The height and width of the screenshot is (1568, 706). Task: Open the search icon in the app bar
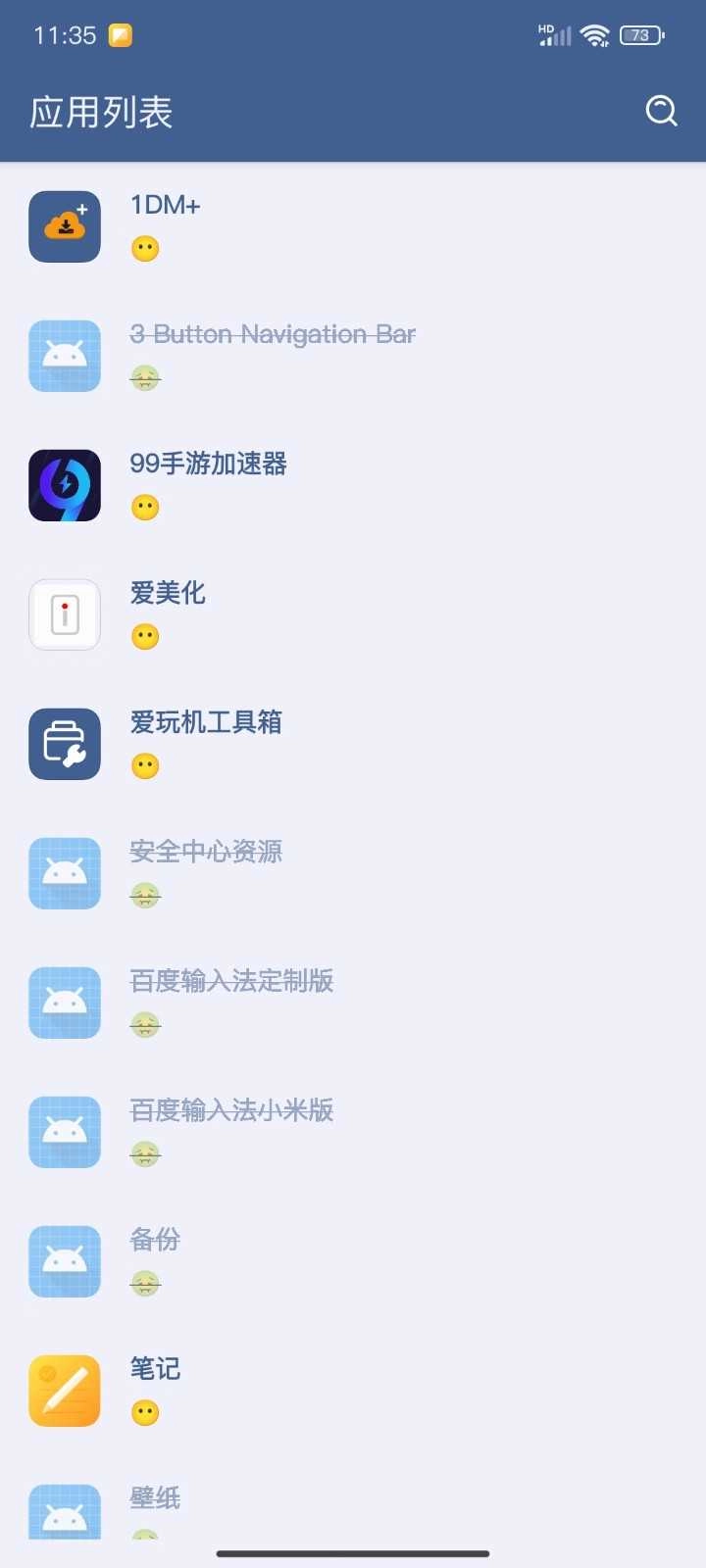coord(661,111)
